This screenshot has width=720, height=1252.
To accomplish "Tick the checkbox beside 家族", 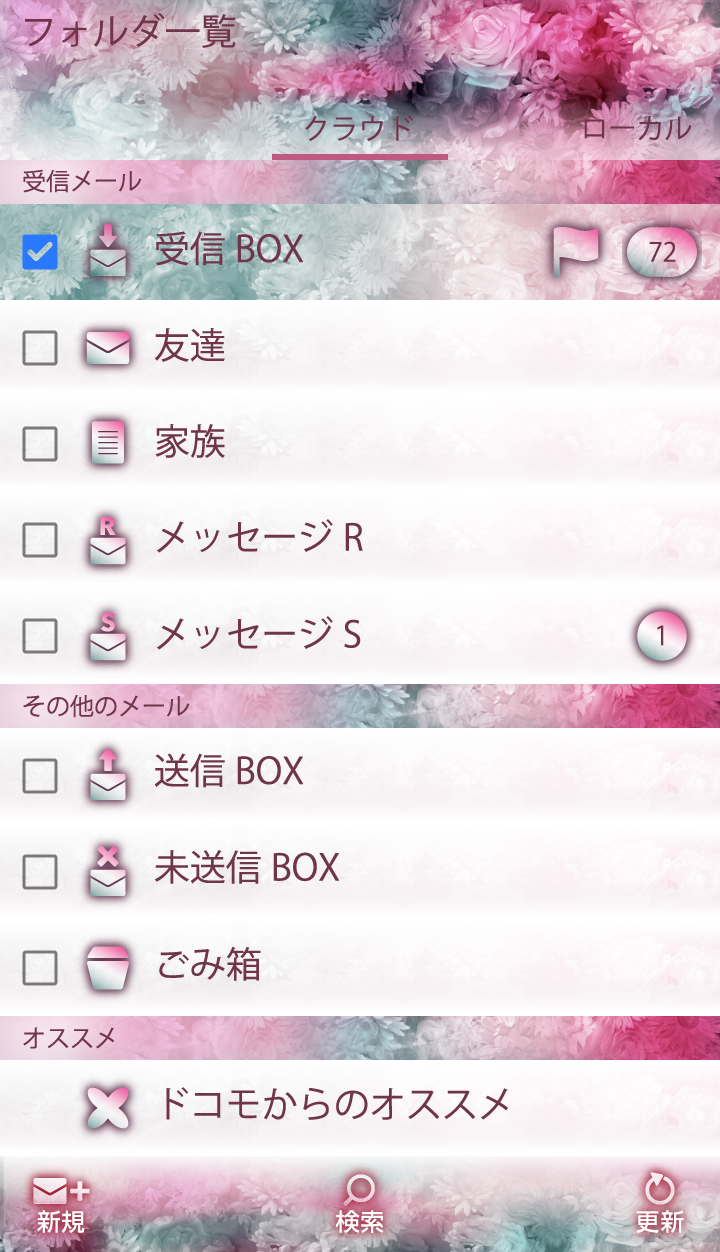I will click(40, 443).
